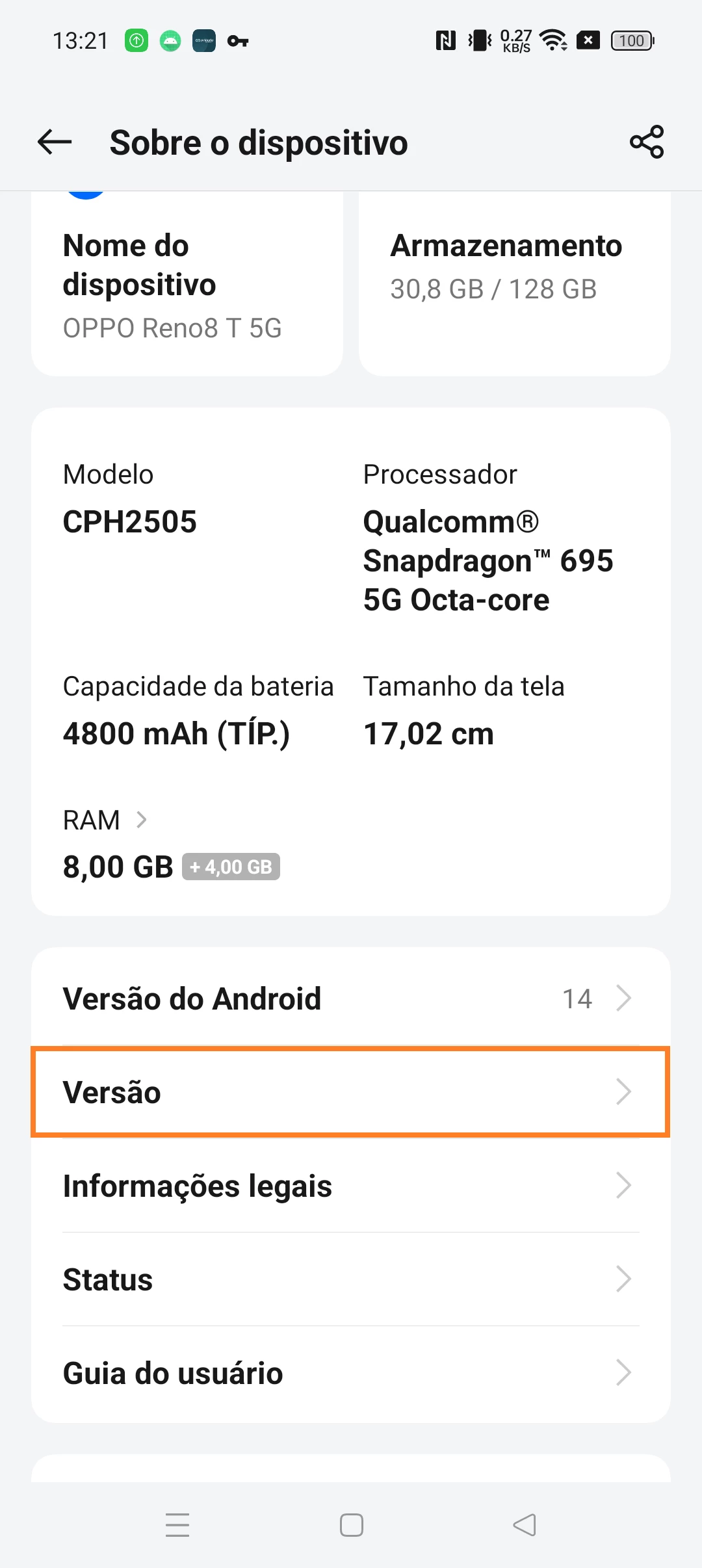Open the Versão row

[x=350, y=1092]
